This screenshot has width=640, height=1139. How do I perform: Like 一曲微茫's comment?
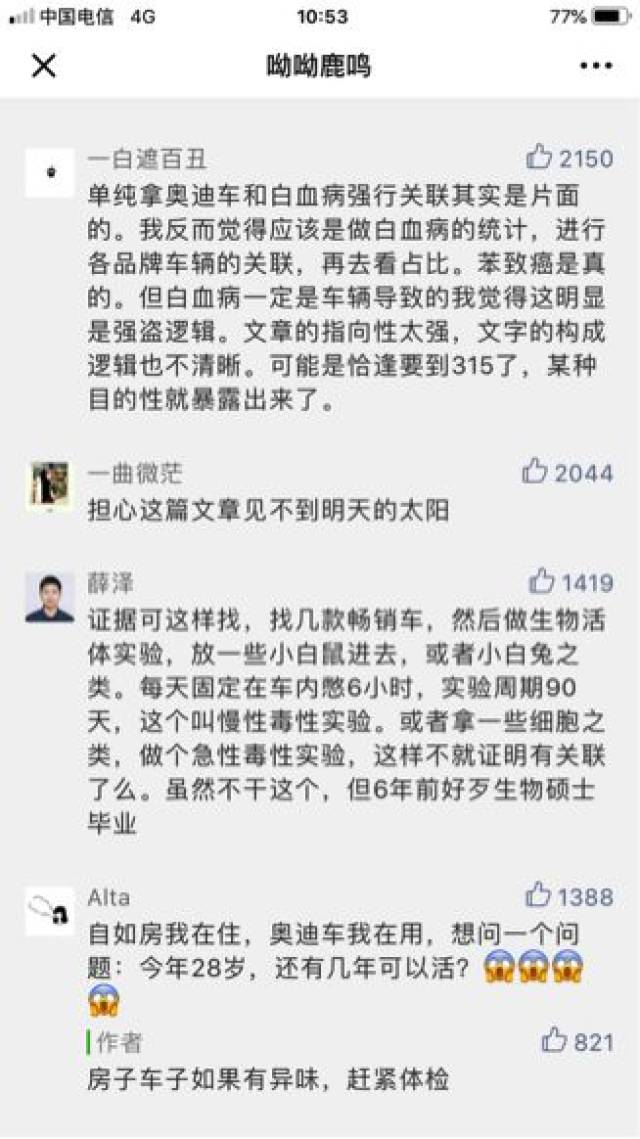tap(535, 471)
